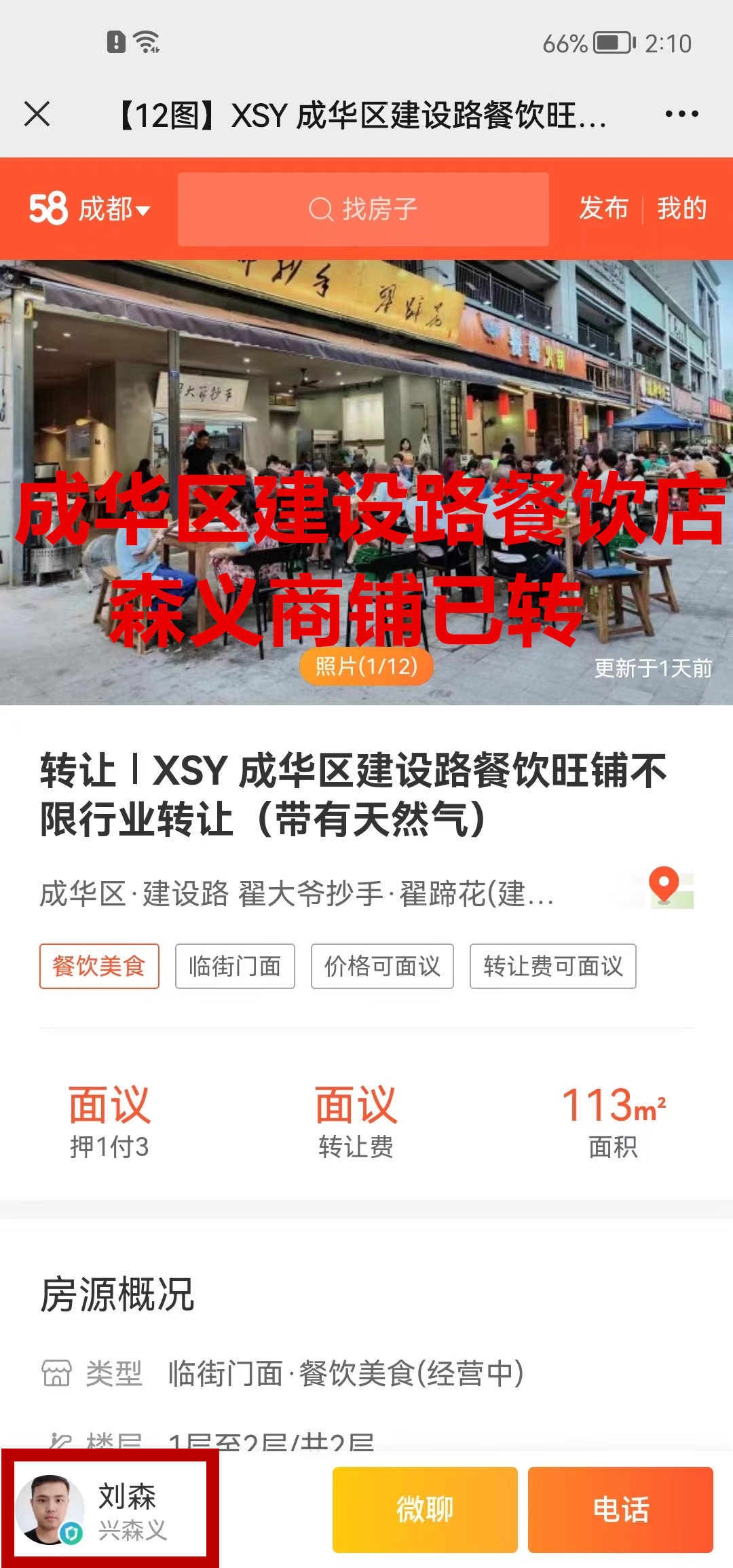The height and width of the screenshot is (1568, 733).
Task: Start a 微聊 chat with the agent
Action: point(425,1510)
